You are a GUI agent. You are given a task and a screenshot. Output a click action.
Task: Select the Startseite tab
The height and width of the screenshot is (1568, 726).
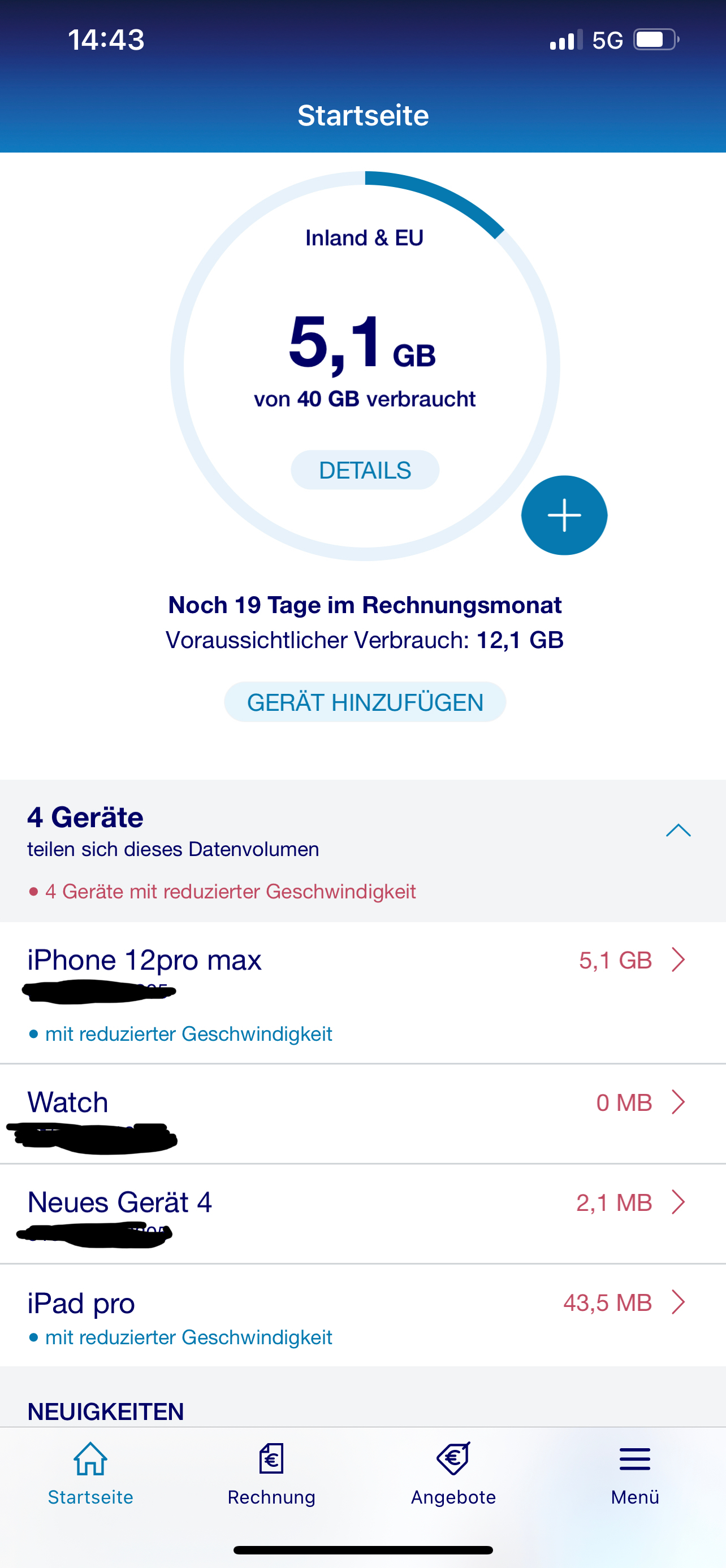pyautogui.click(x=90, y=1473)
